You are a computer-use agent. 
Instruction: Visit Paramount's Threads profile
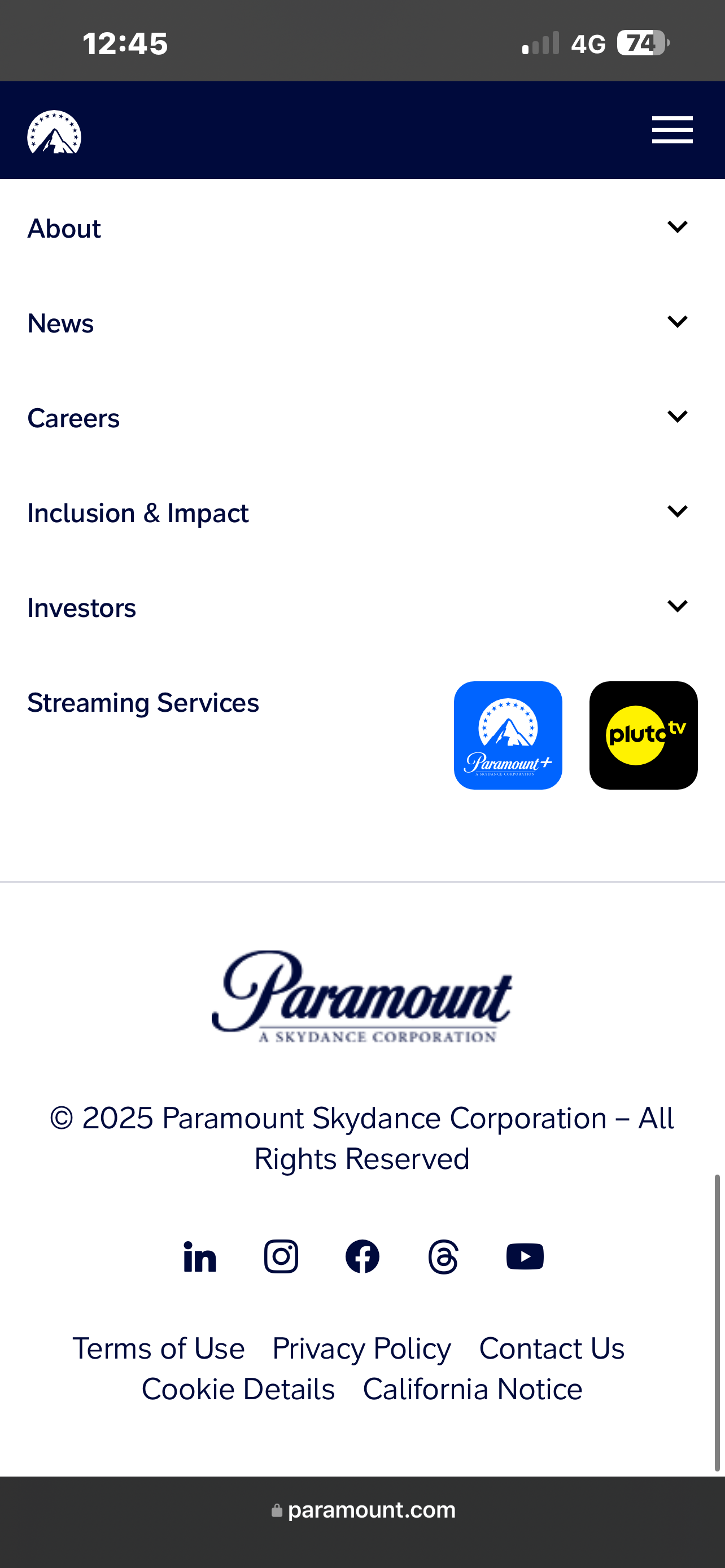tap(443, 1257)
